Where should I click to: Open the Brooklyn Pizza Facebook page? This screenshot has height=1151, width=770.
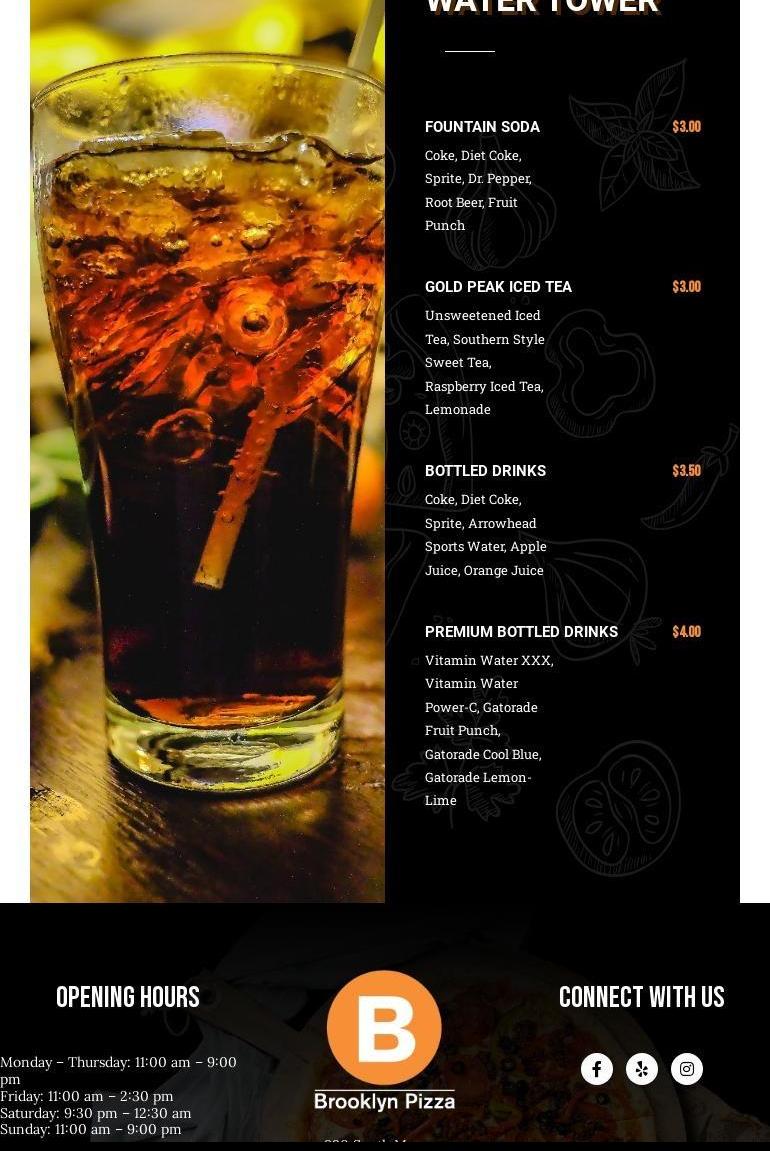click(597, 1069)
